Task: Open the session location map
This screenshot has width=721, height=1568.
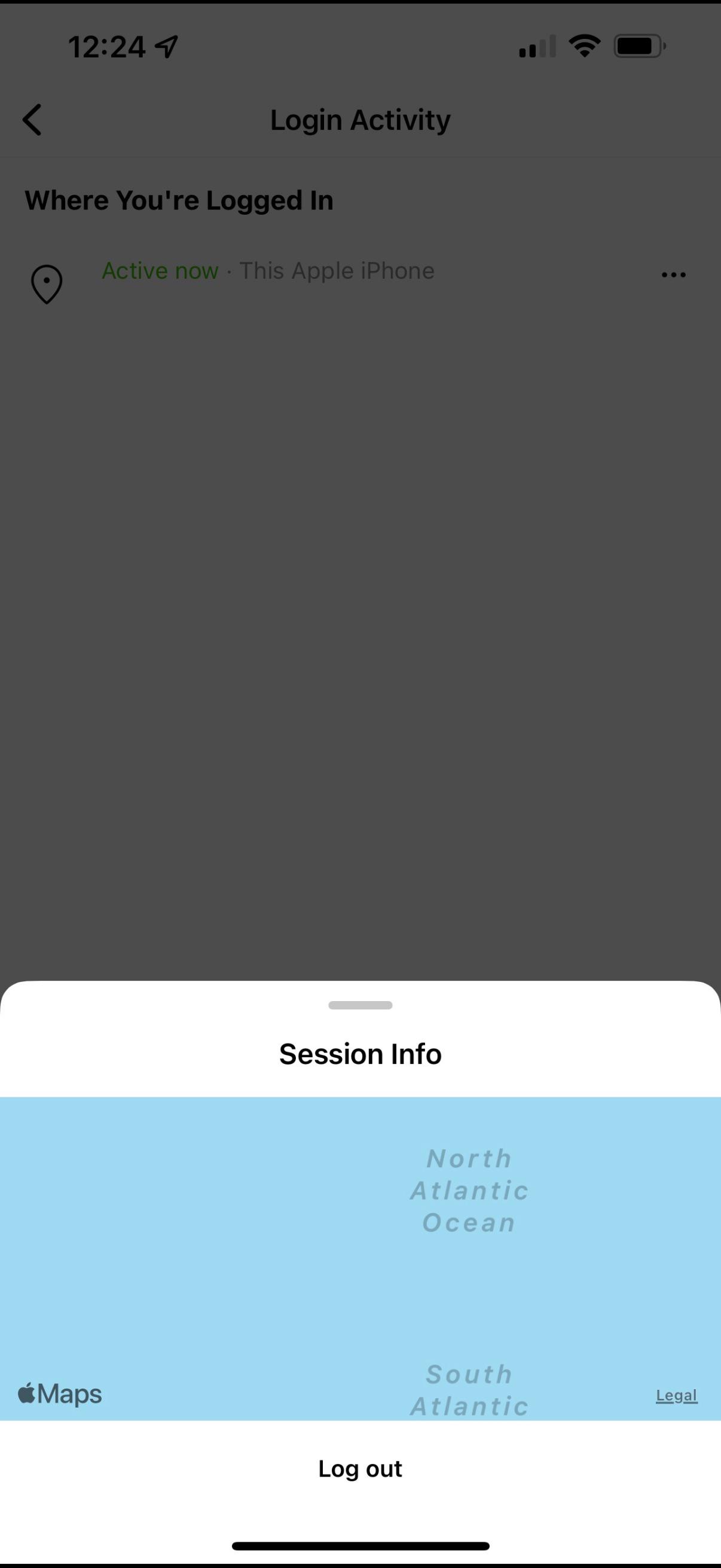Action: pyautogui.click(x=360, y=1259)
